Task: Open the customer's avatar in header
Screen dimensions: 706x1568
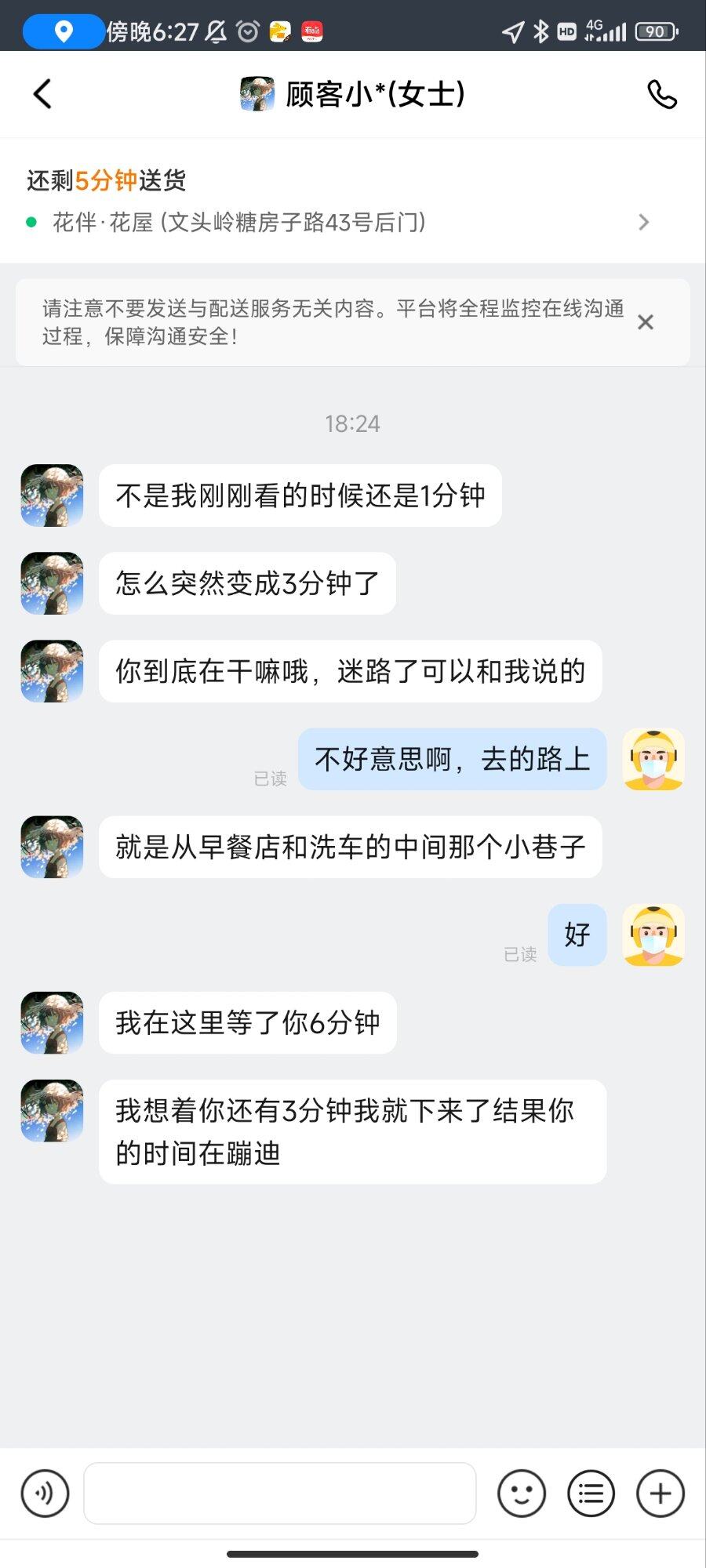Action: [257, 94]
